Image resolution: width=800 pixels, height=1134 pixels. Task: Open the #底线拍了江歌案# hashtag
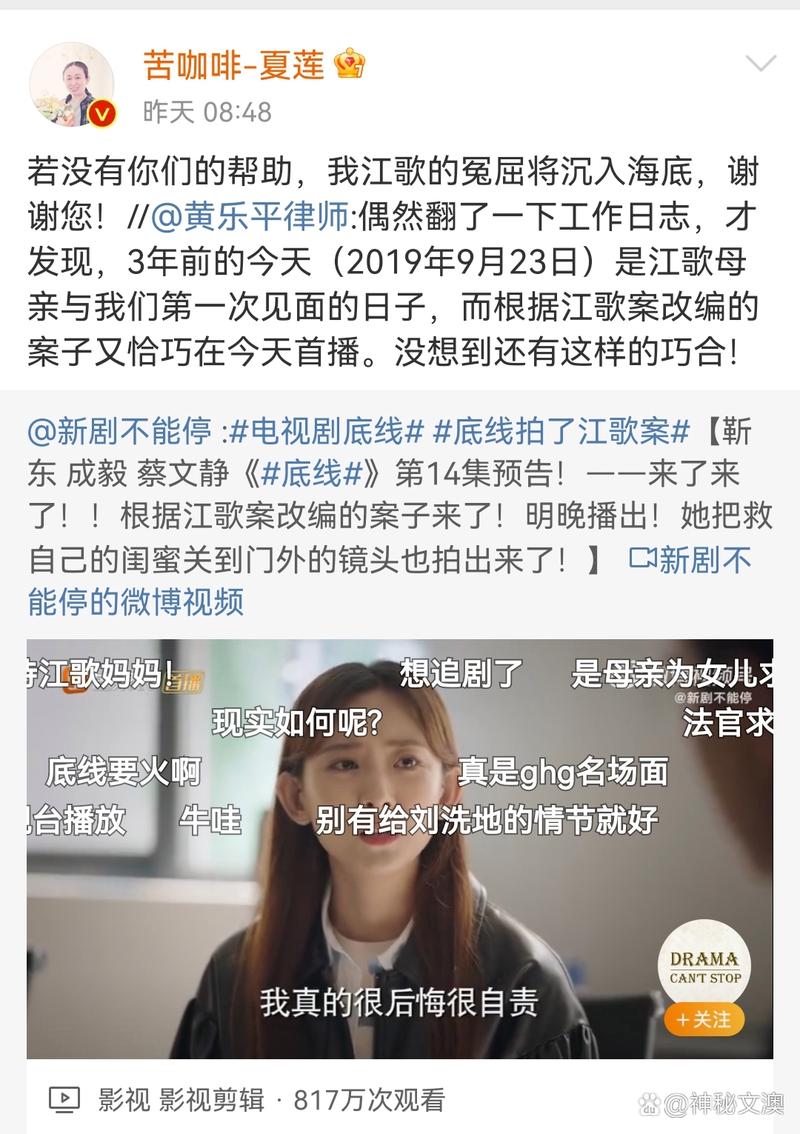click(562, 431)
